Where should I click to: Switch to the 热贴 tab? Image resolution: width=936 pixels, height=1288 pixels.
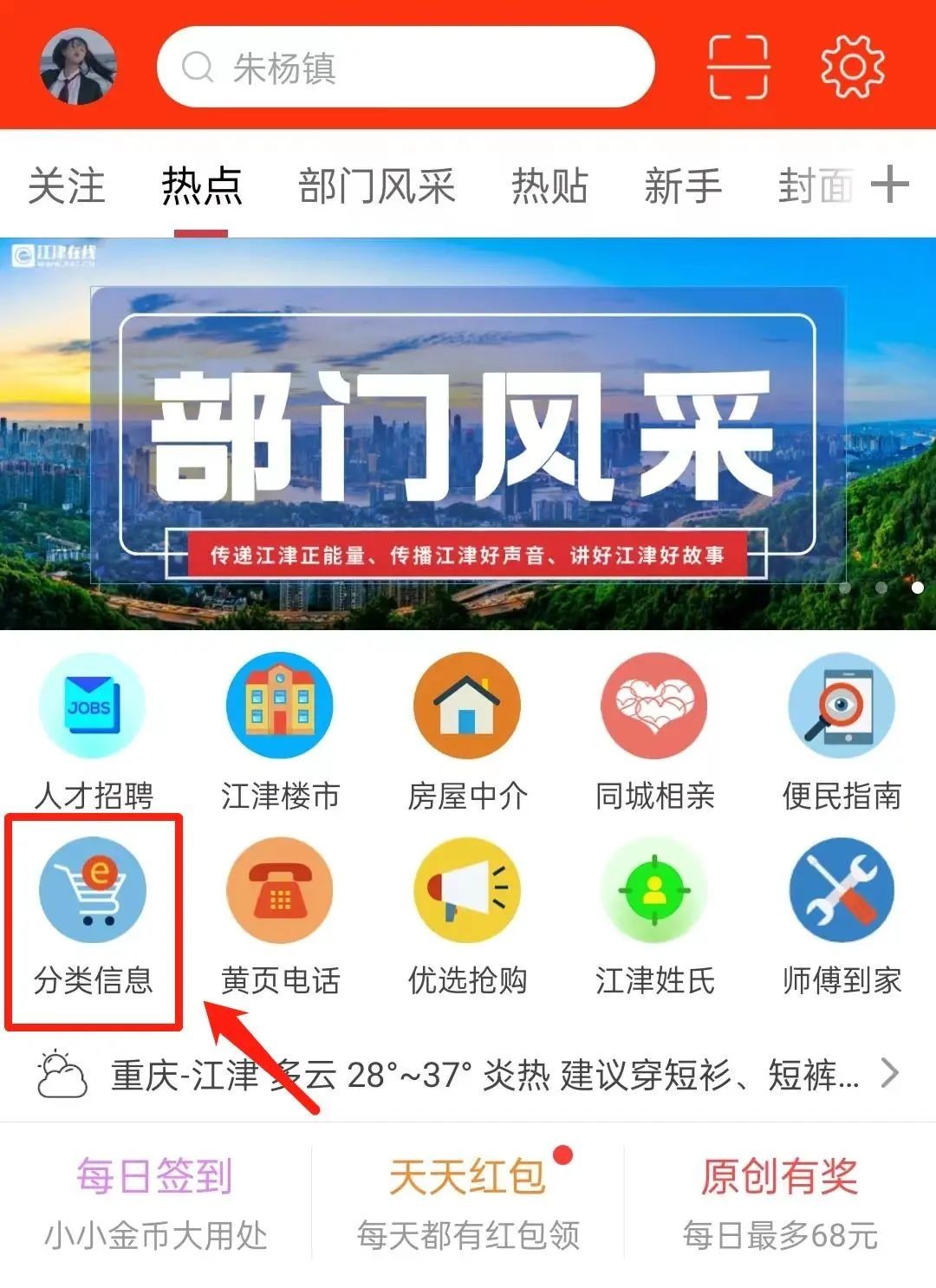click(x=549, y=186)
